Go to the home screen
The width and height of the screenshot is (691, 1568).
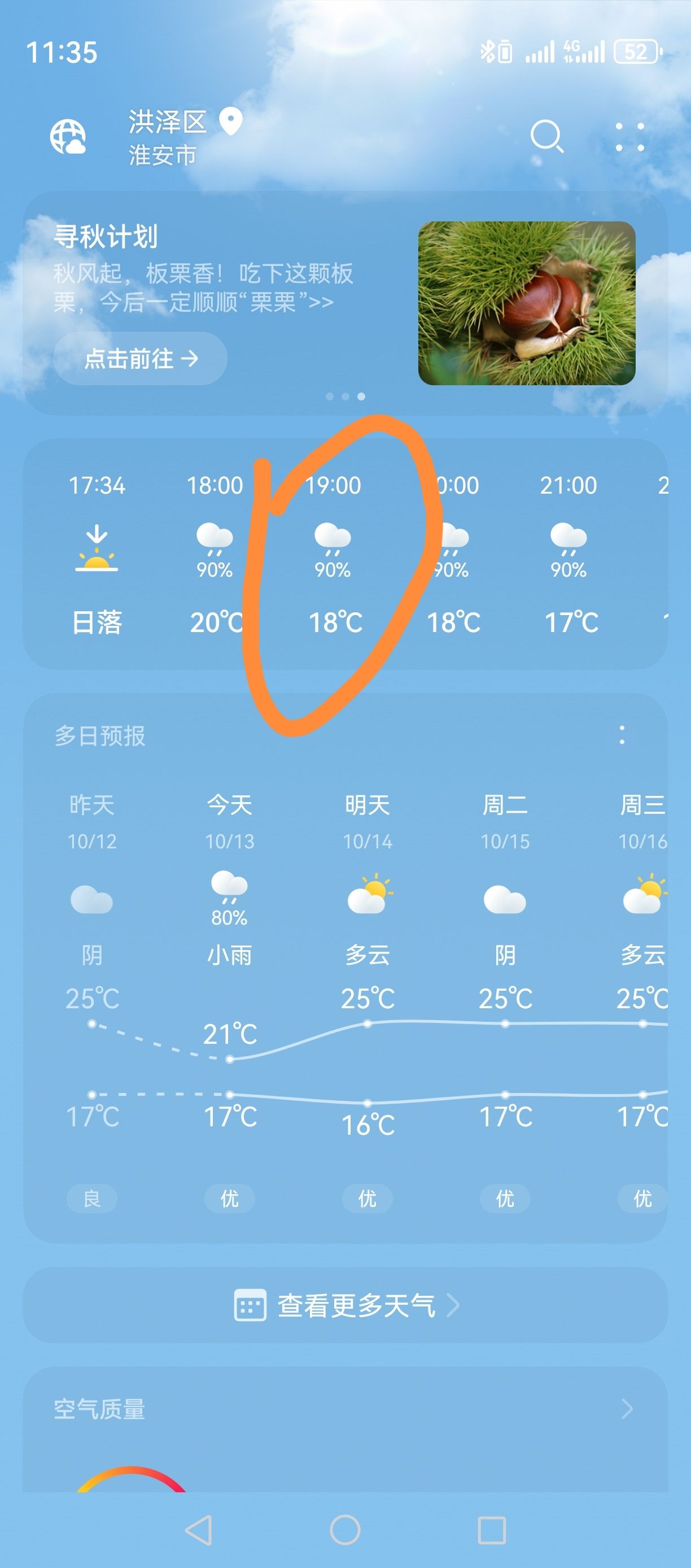[345, 1530]
